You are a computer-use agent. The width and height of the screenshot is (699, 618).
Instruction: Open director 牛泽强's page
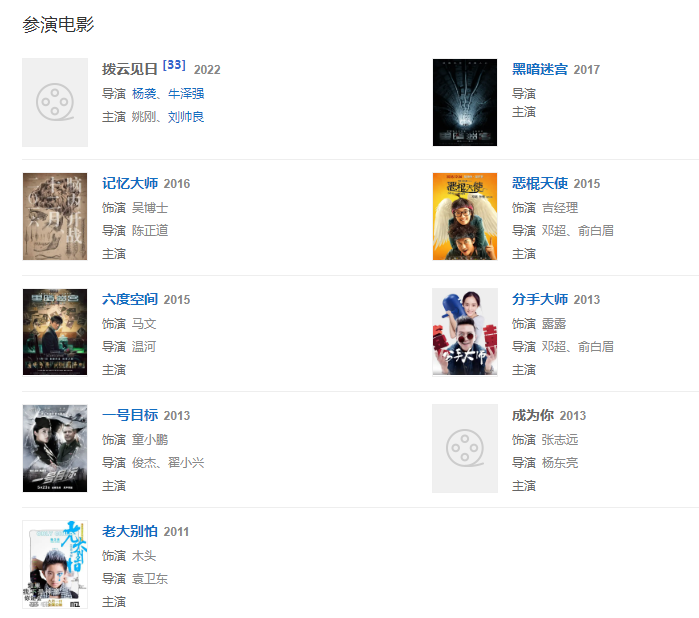point(186,93)
